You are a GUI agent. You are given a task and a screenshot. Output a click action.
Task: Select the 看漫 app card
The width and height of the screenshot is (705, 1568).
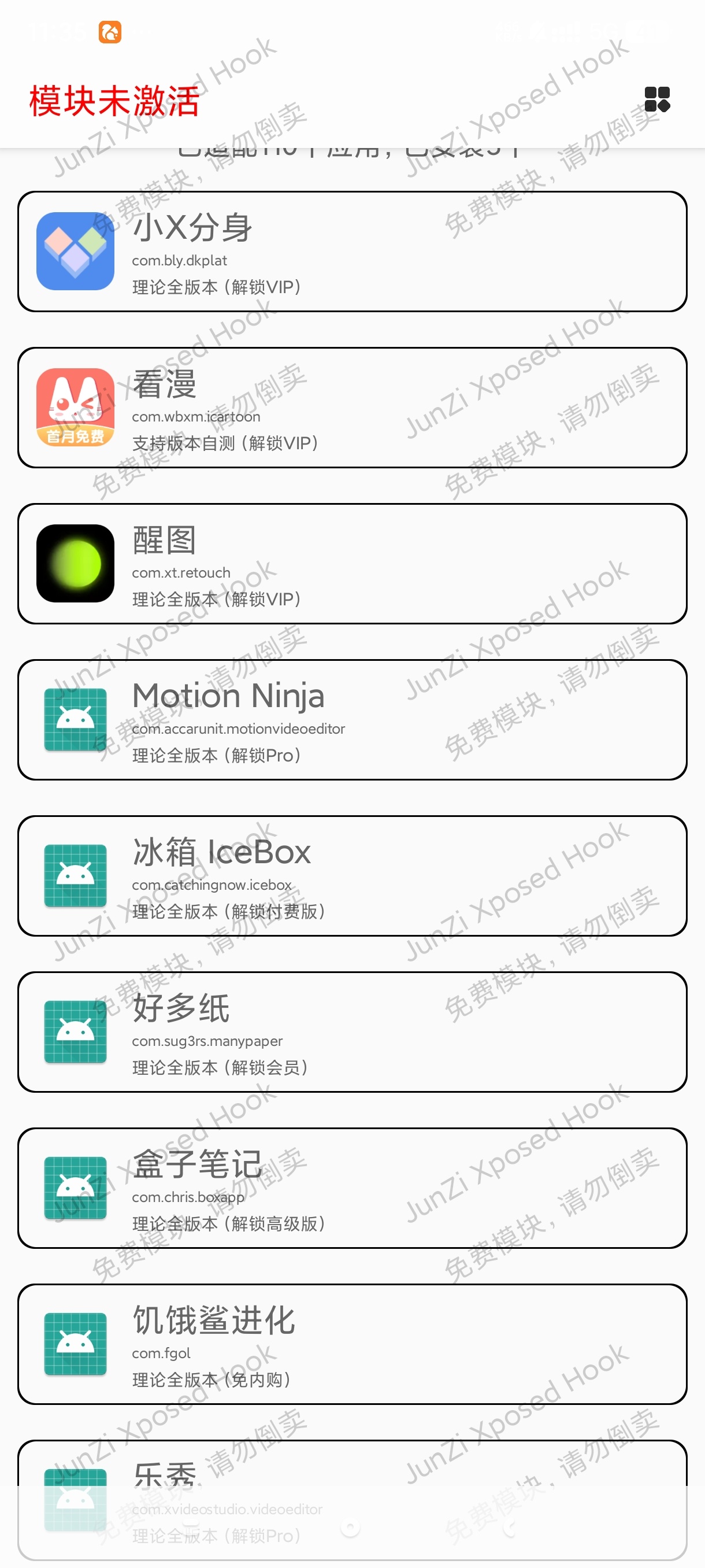[x=352, y=407]
